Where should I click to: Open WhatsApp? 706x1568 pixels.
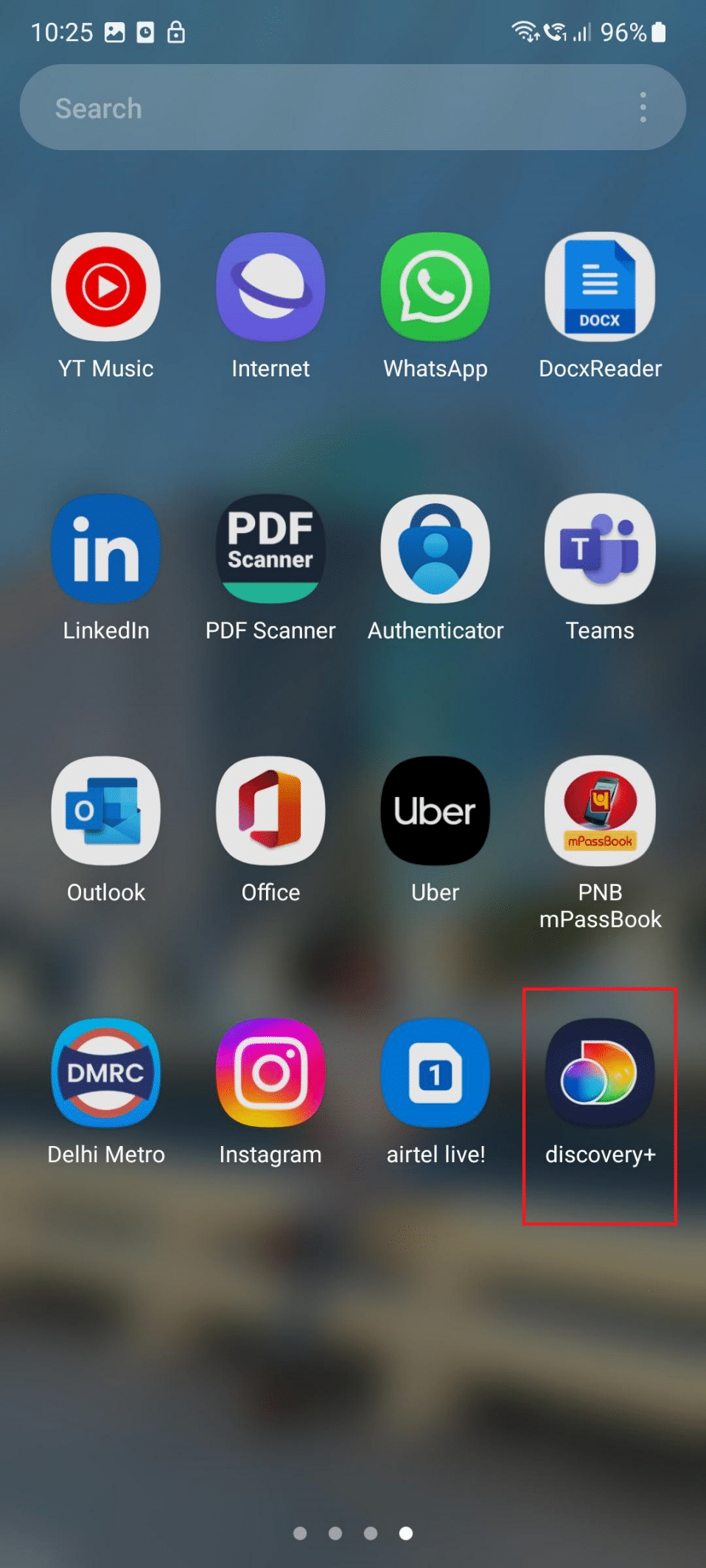coord(435,287)
